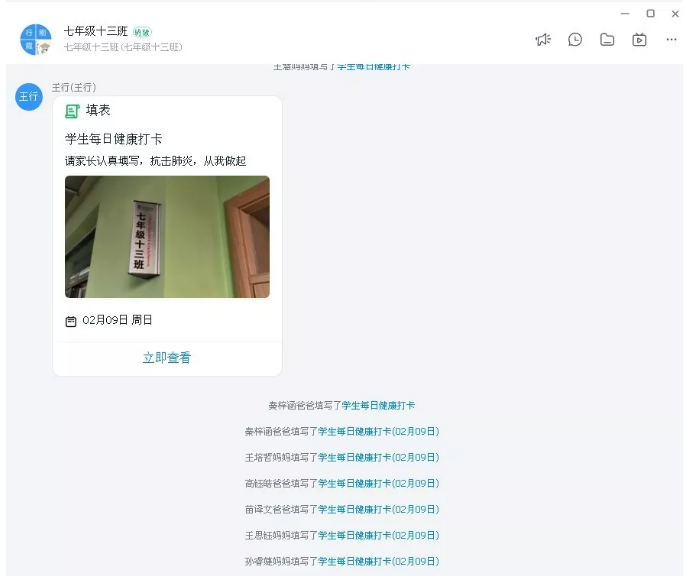Open the 学生每日健康打卡 link from 苗译文爸爸

[x=378, y=510]
